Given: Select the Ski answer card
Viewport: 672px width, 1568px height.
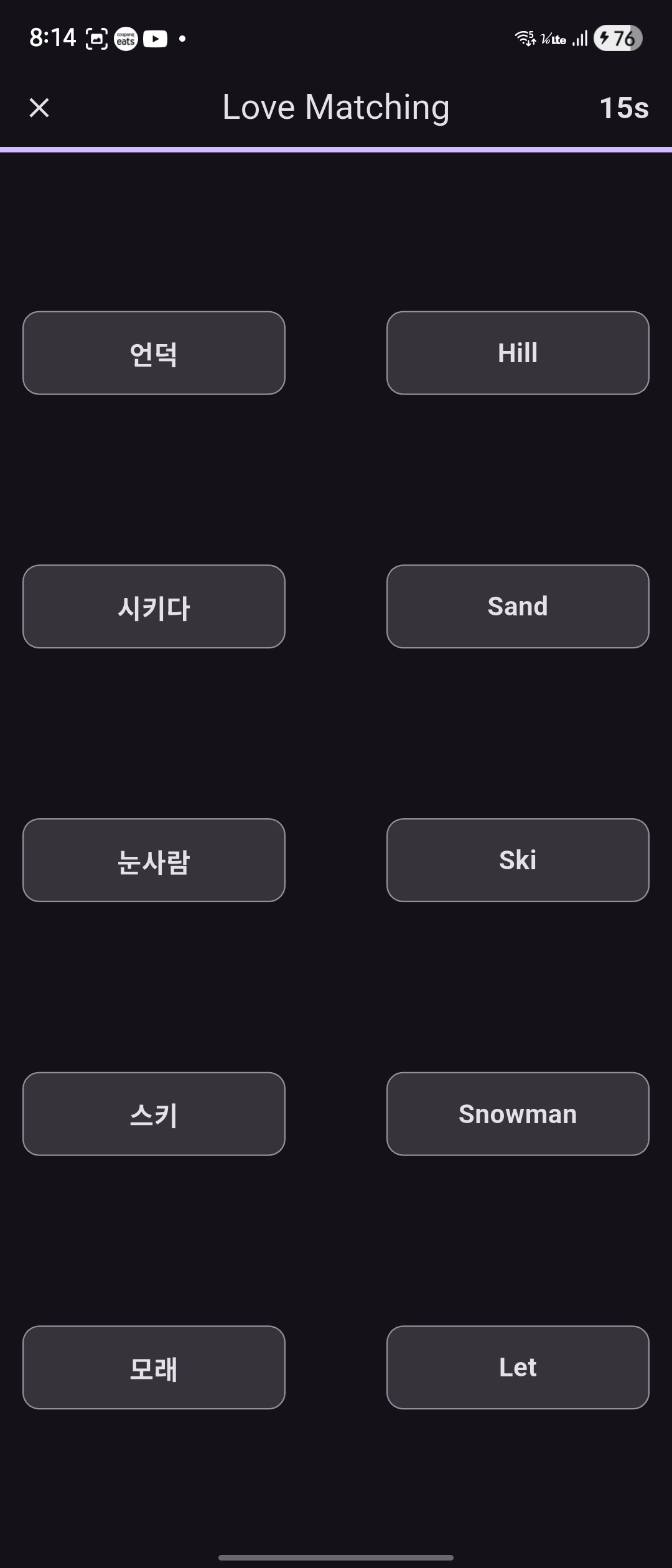Looking at the screenshot, I should click(x=517, y=861).
